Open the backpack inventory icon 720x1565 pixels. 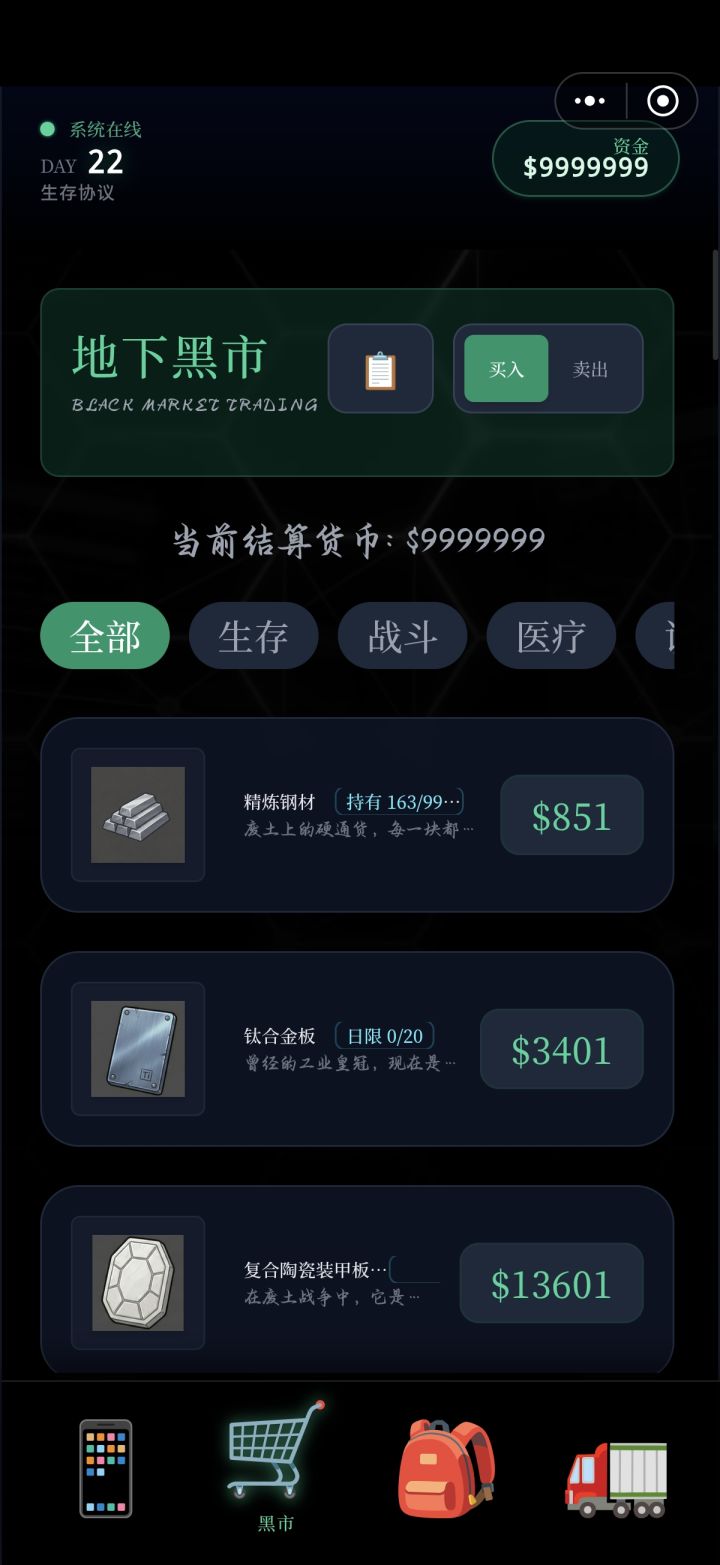point(445,1465)
